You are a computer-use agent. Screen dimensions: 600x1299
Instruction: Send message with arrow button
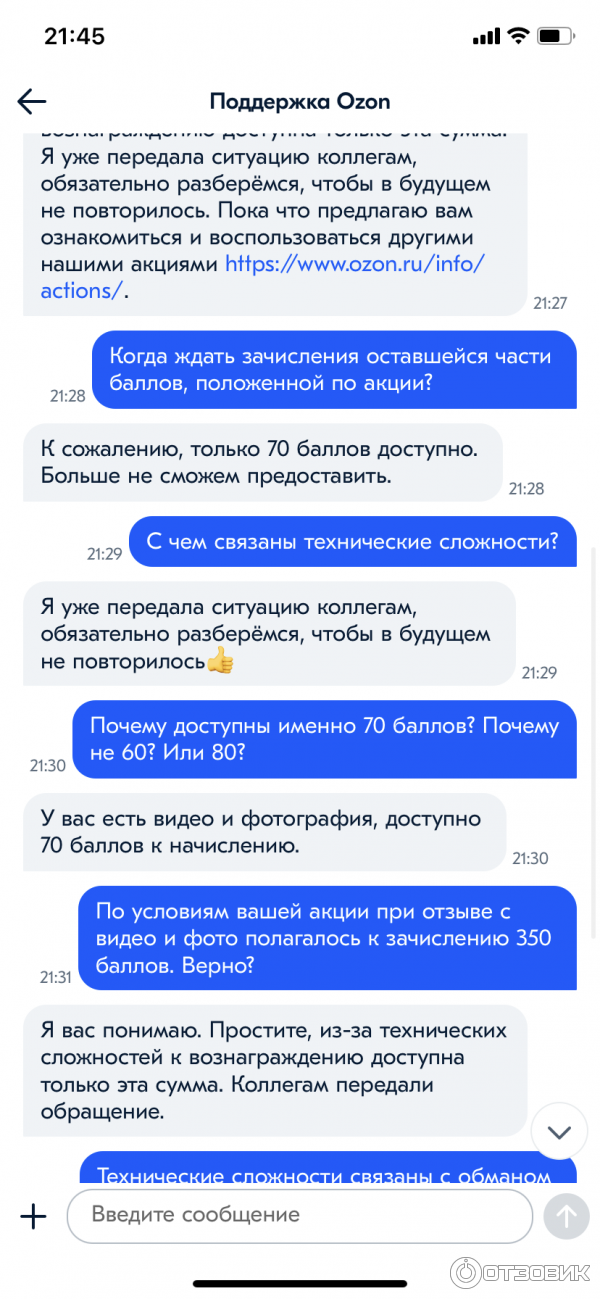pos(566,1215)
